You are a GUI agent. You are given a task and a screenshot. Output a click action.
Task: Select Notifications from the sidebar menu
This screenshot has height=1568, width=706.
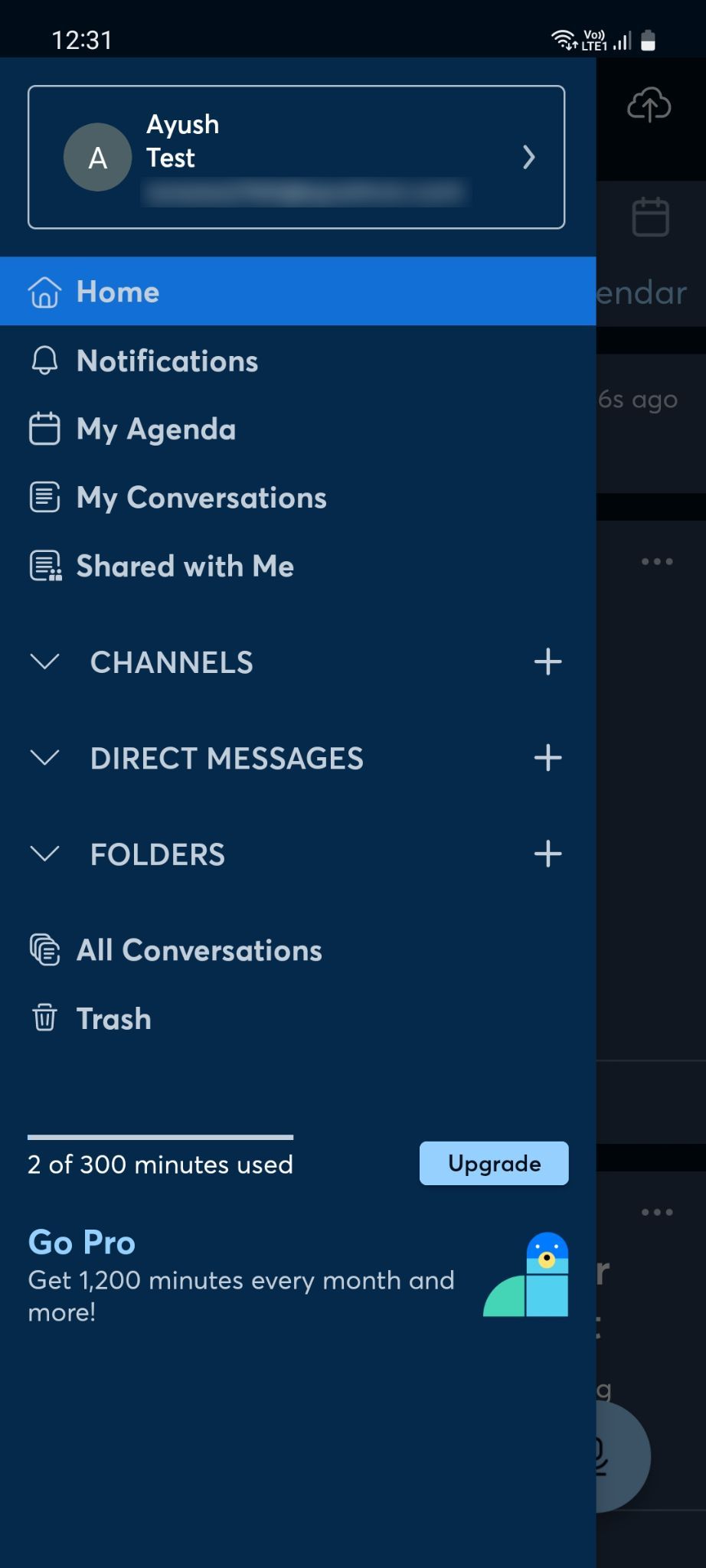click(166, 361)
